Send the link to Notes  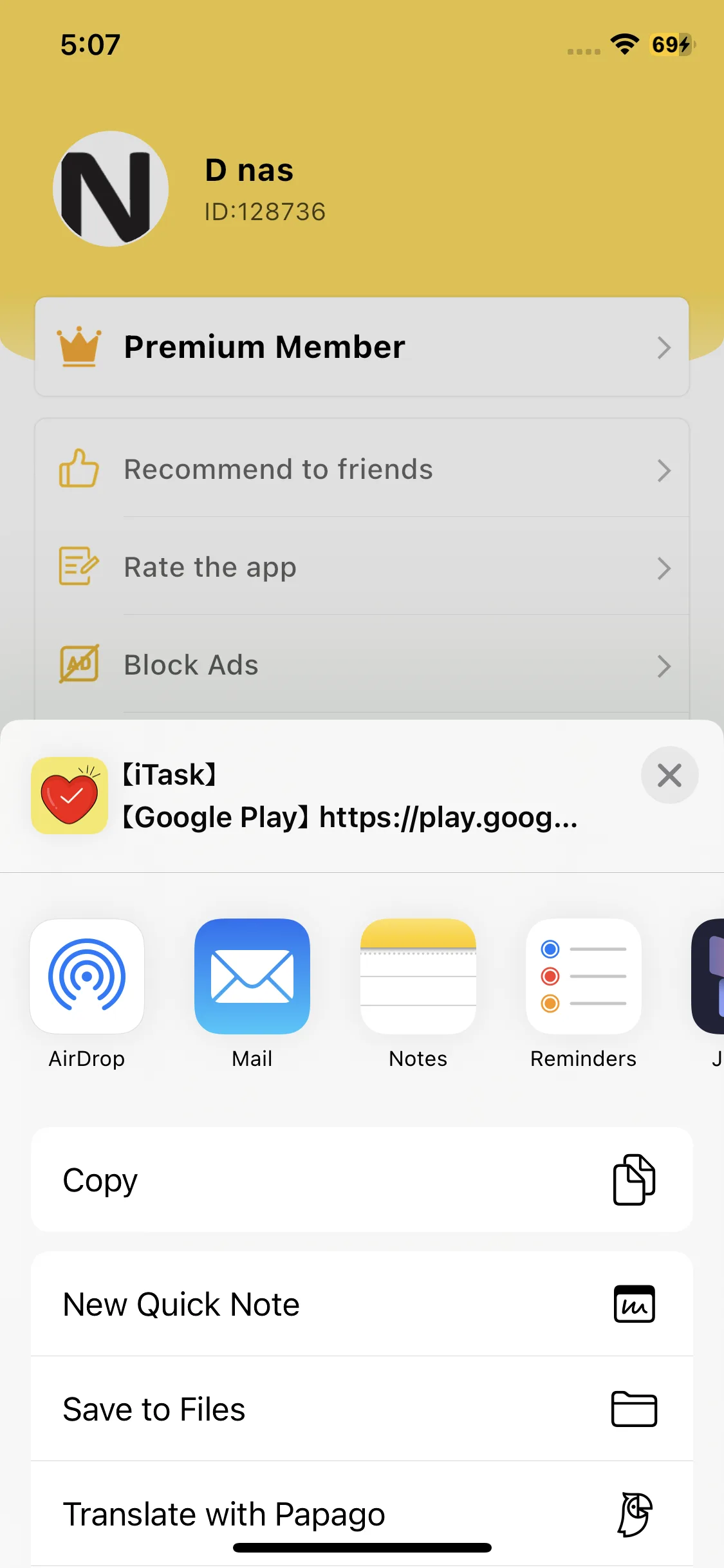click(418, 976)
